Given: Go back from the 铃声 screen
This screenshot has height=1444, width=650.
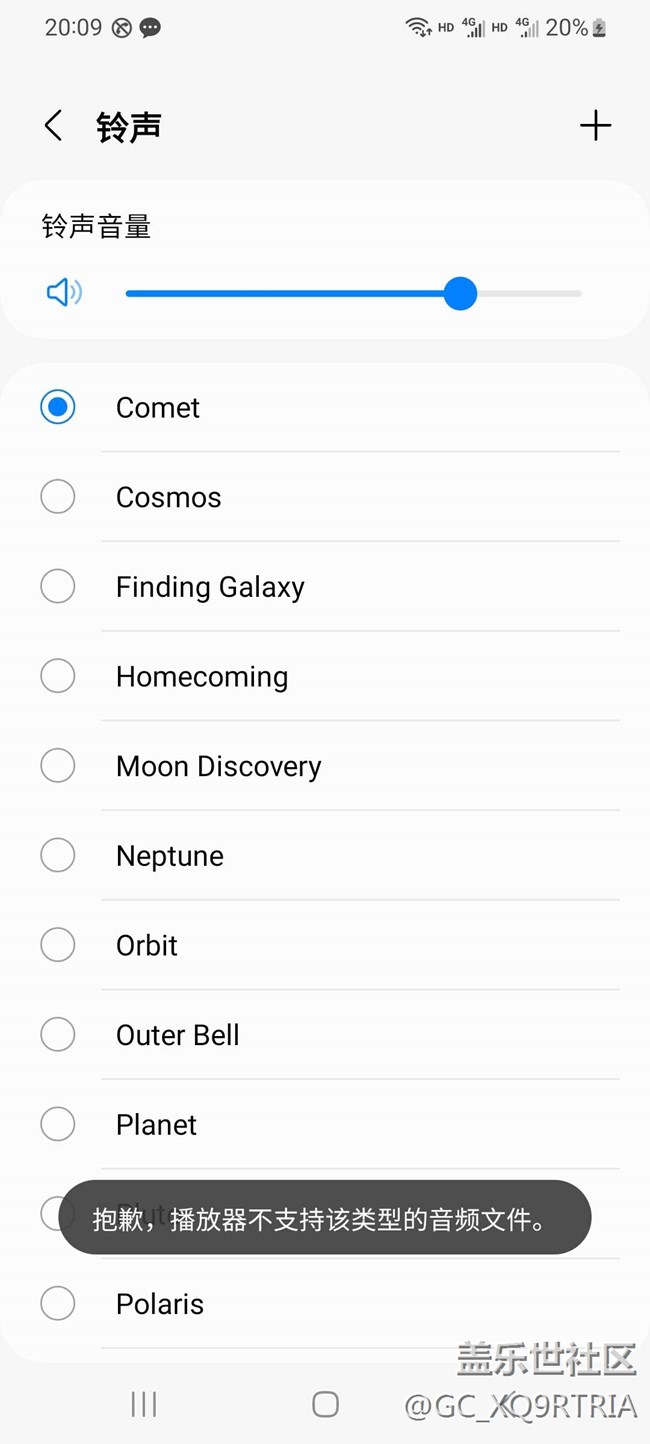Looking at the screenshot, I should click(x=54, y=126).
